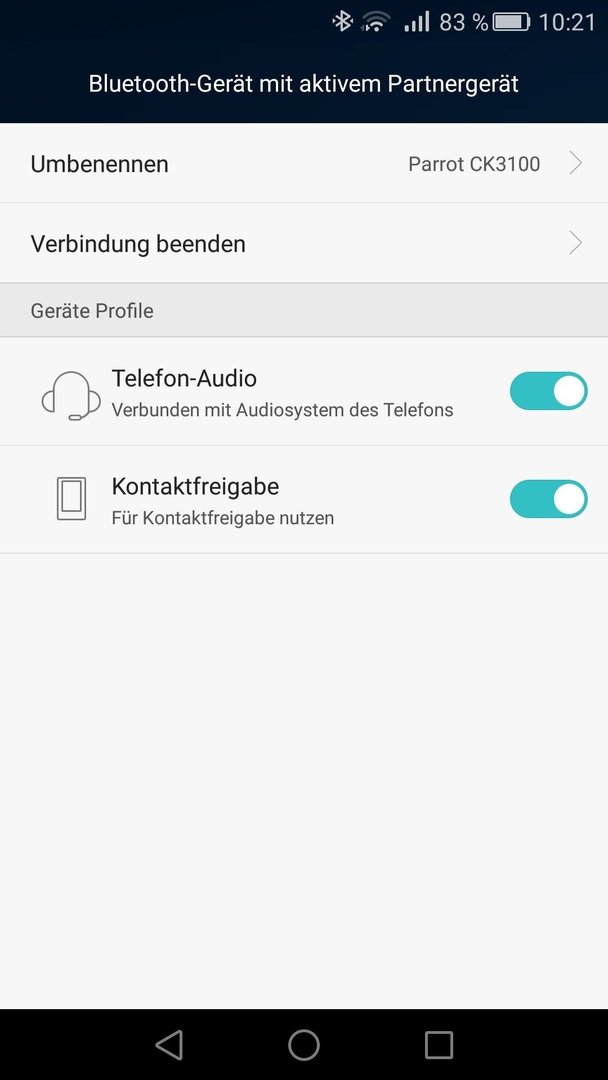
Task: Turn off the Kontaktfreigabe switch
Action: click(548, 499)
